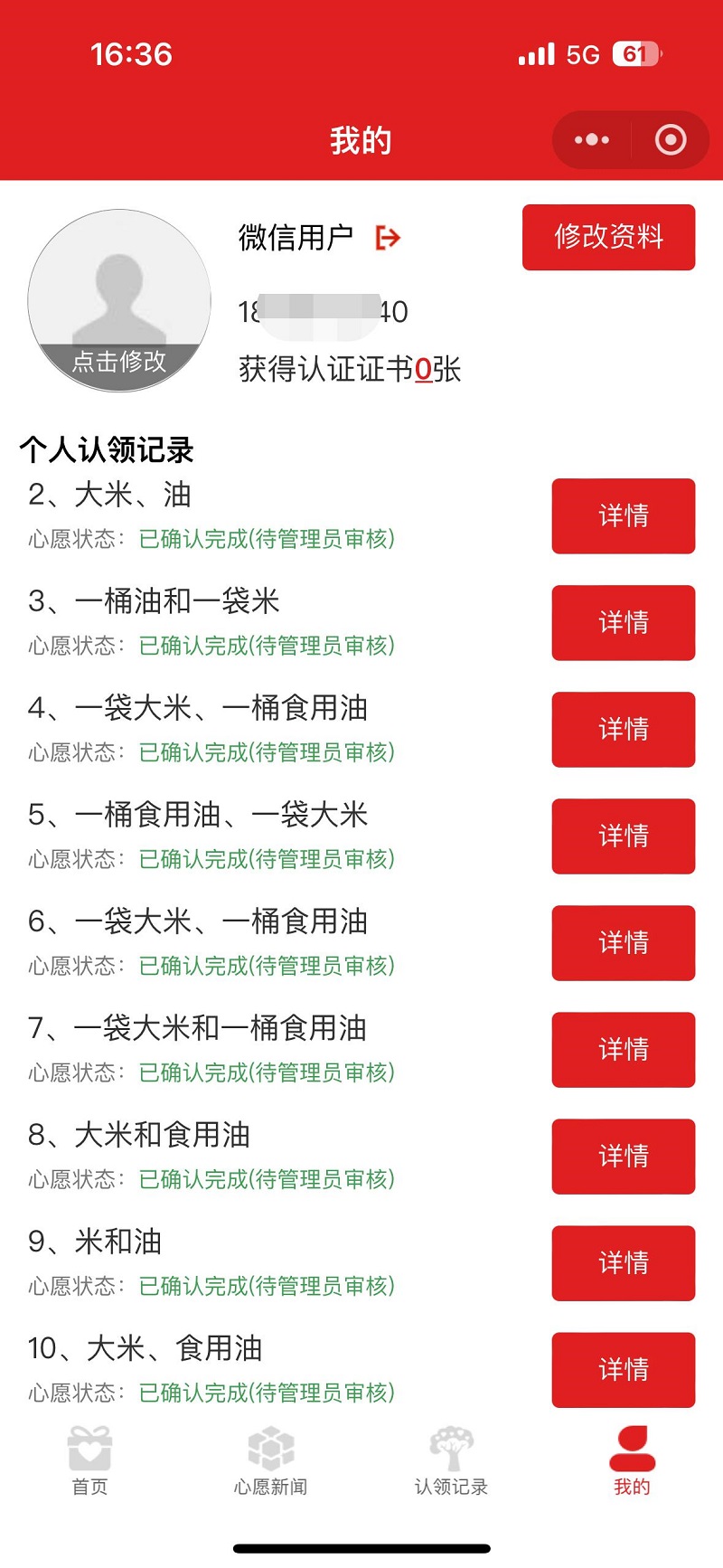This screenshot has width=723, height=1568.
Task: Switch to the 心愿新闻 tab
Action: point(270,1460)
